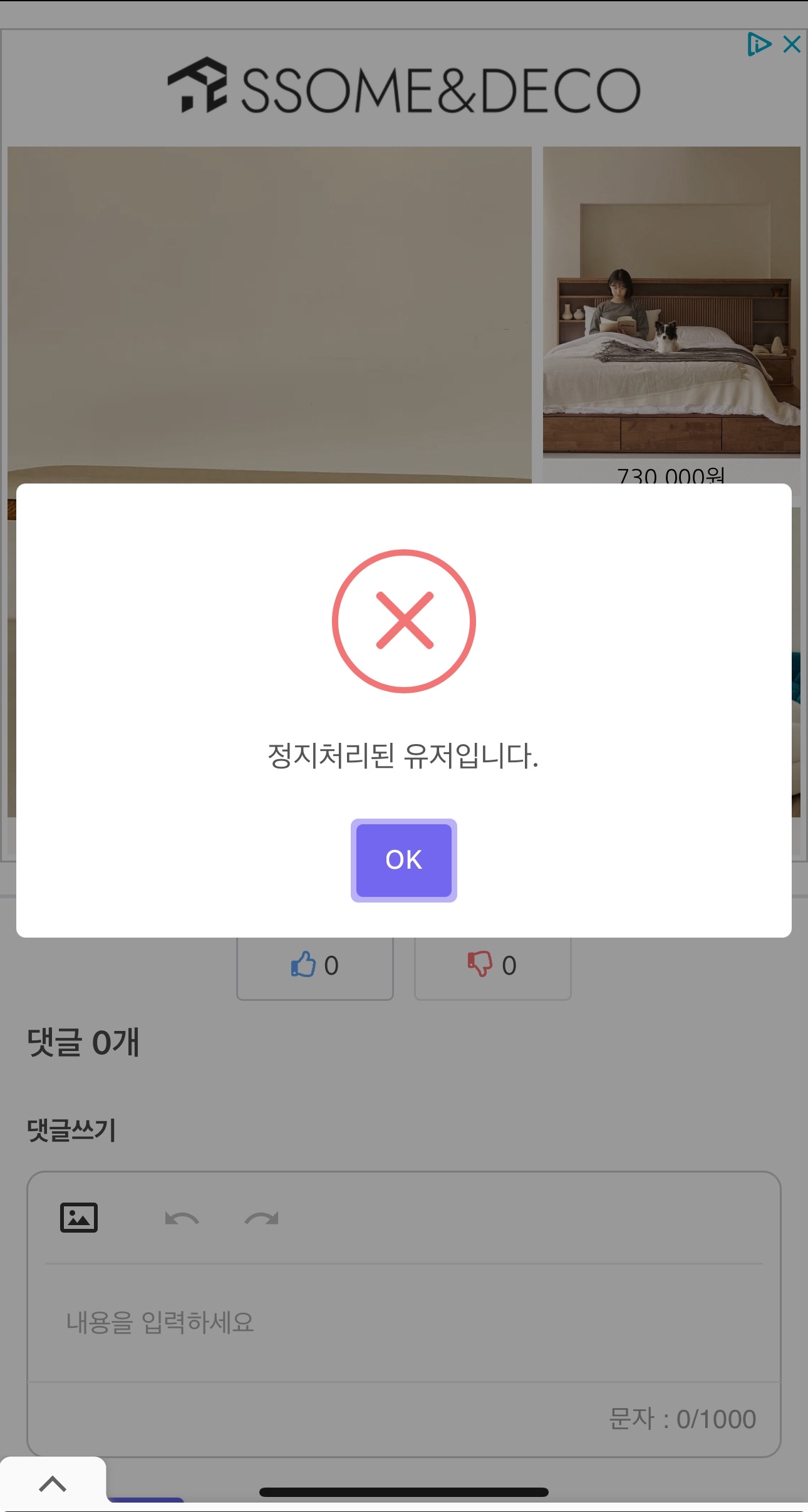Confirm the dialog with the OK button
Viewport: 808px width, 1512px height.
point(403,859)
